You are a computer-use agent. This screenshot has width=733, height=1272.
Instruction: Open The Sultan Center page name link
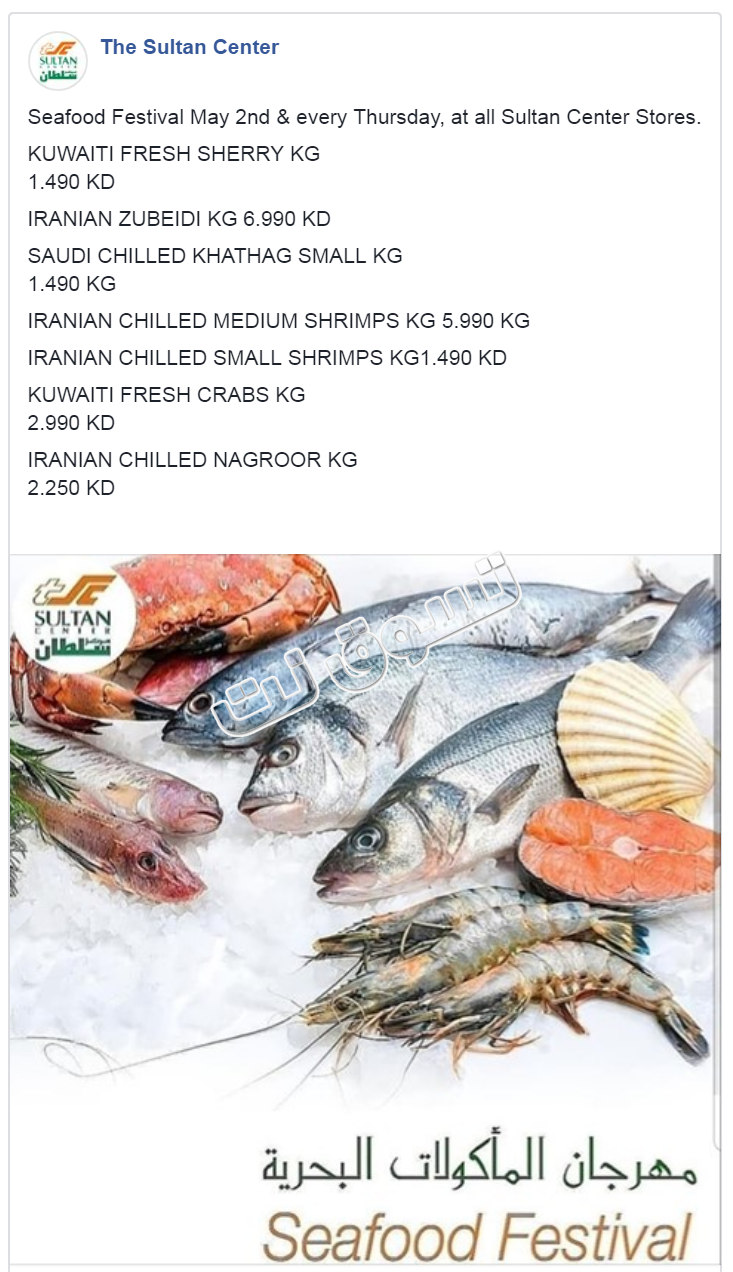(189, 47)
